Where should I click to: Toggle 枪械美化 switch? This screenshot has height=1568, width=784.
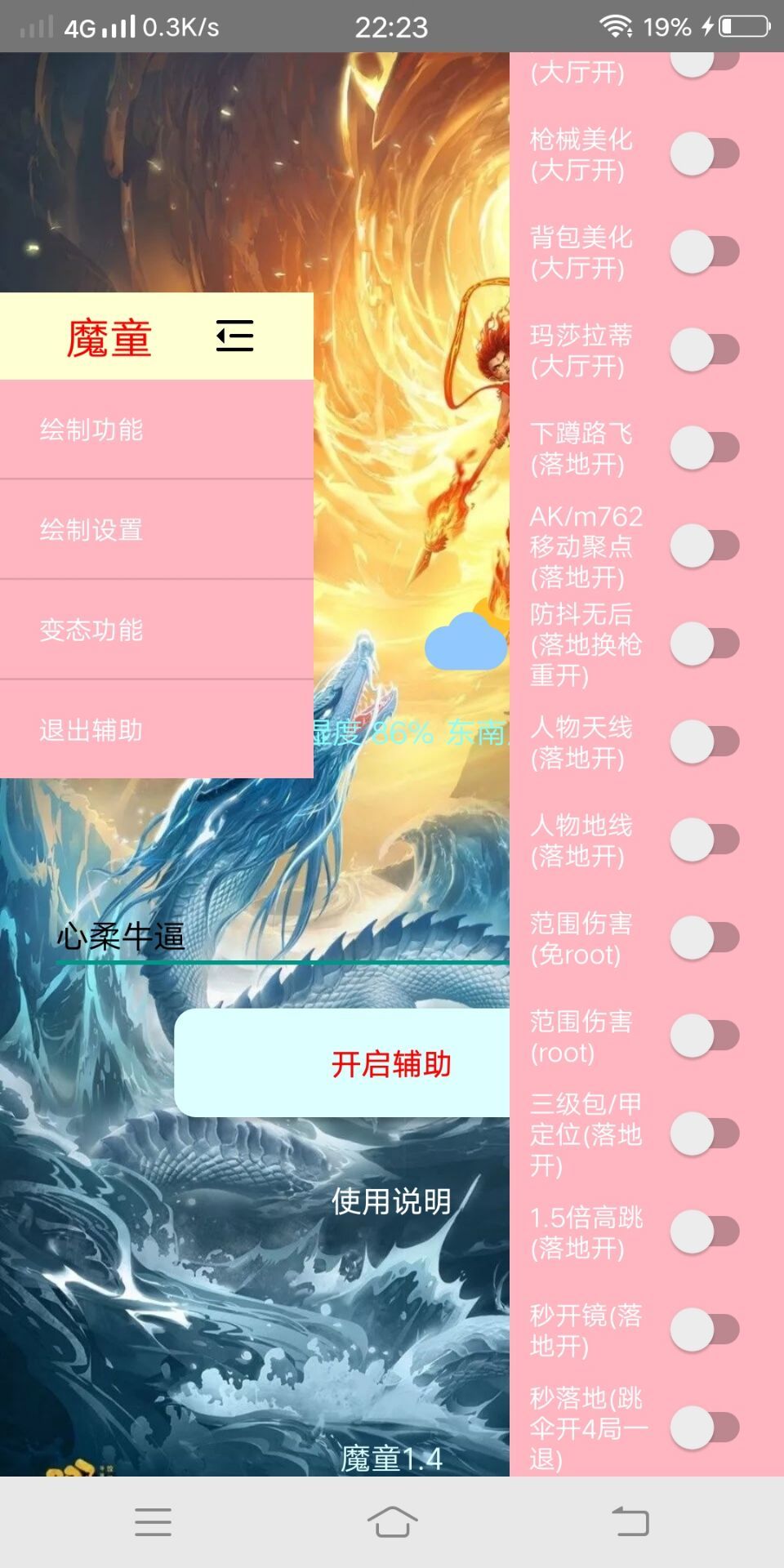pos(705,154)
